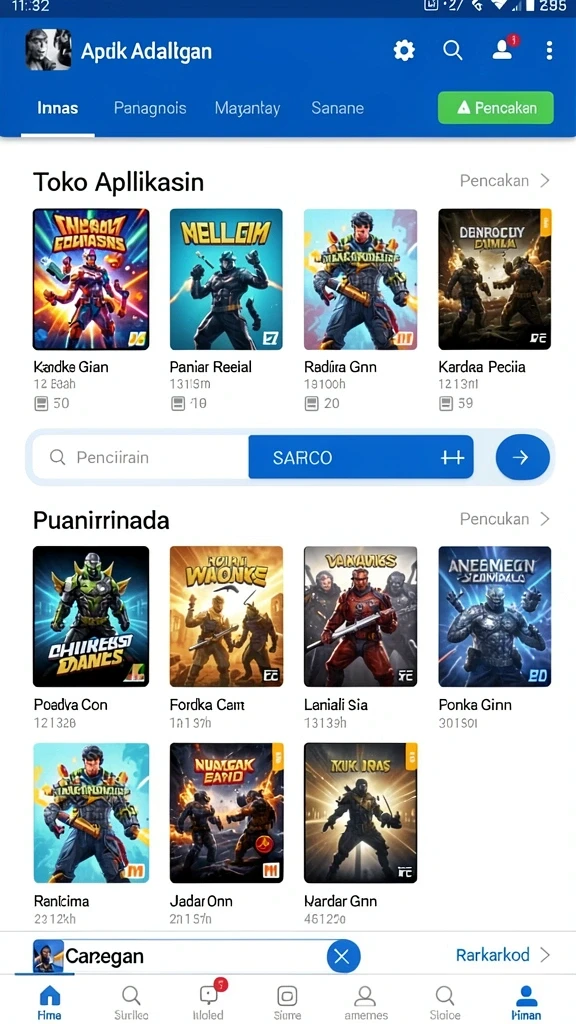Switch to the Panagnois tab
This screenshot has width=576, height=1024.
click(150, 108)
